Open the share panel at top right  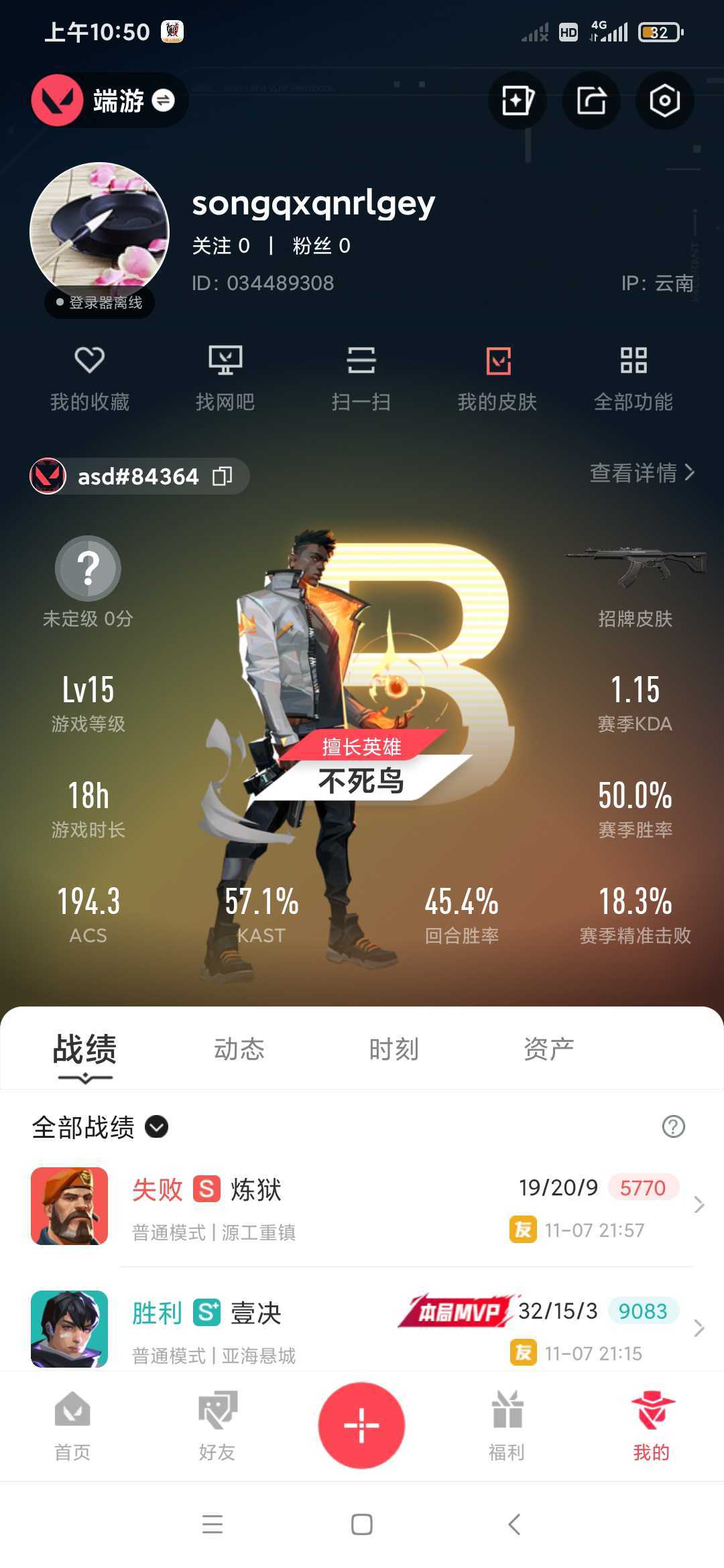[591, 101]
